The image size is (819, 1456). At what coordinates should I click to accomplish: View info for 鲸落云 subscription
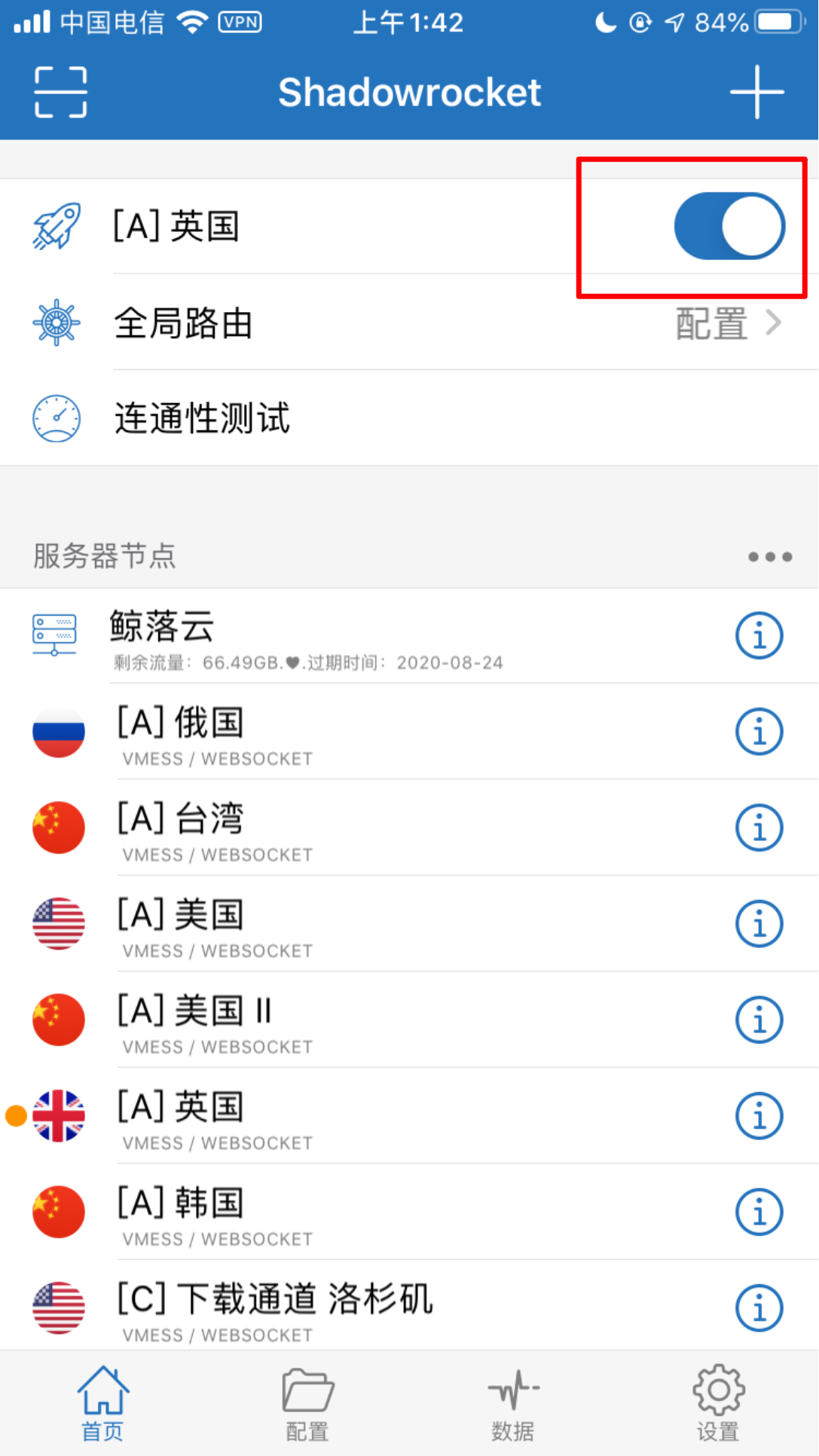point(759,636)
